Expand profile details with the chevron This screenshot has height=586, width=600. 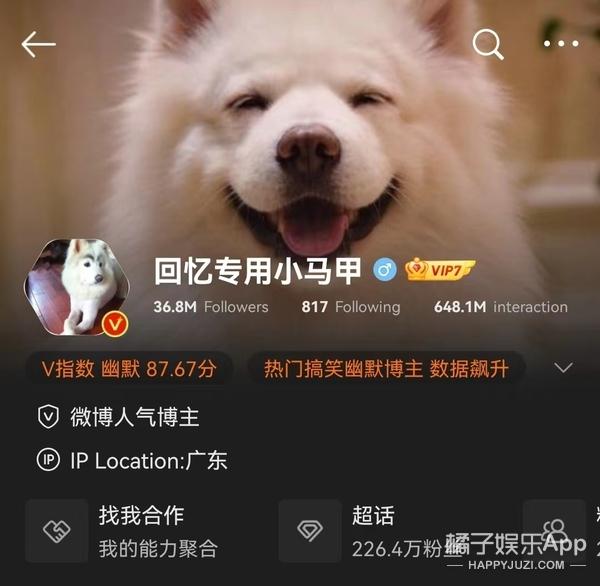coord(563,368)
